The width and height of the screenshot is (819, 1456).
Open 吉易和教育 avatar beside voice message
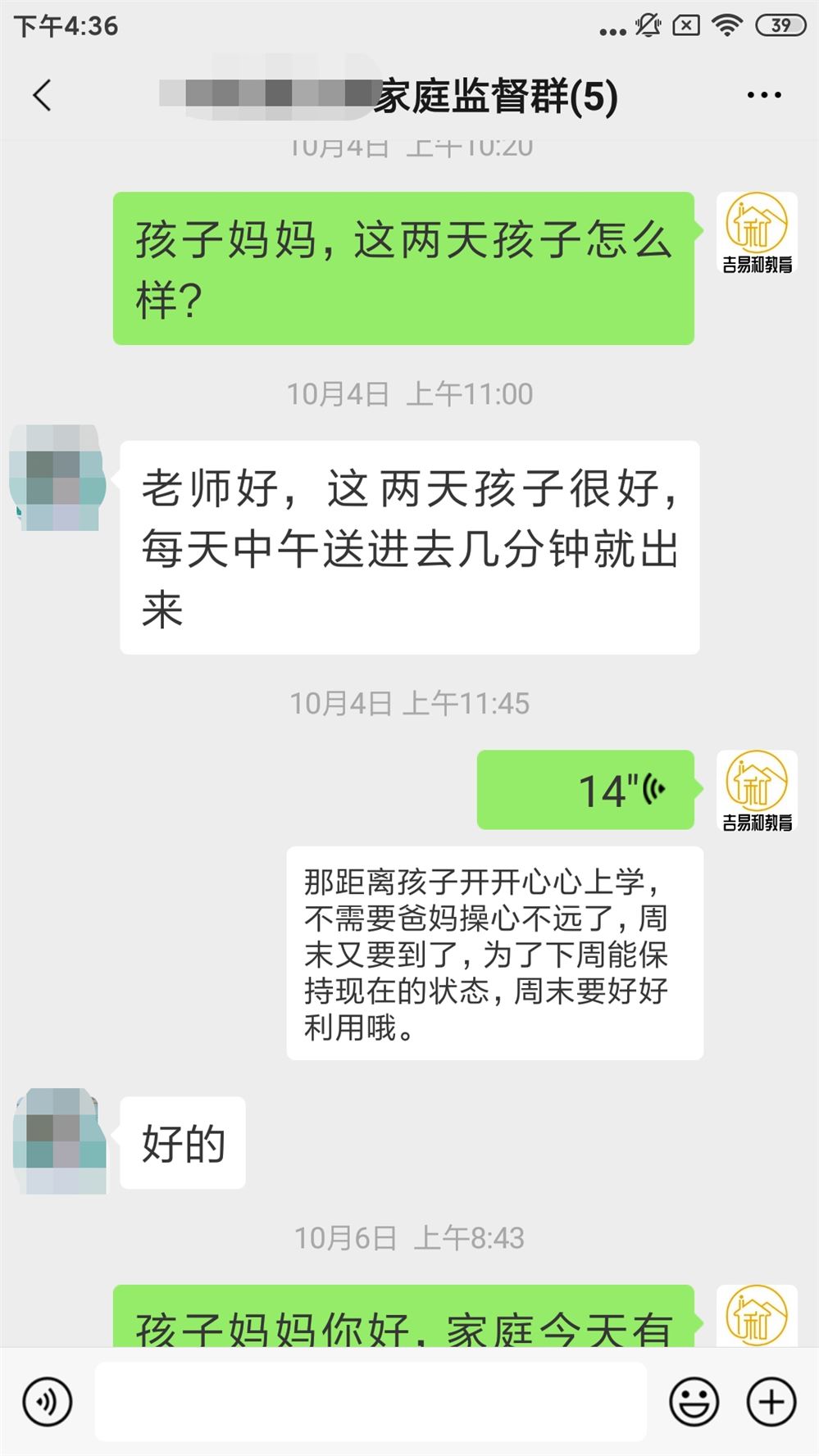coord(757,790)
